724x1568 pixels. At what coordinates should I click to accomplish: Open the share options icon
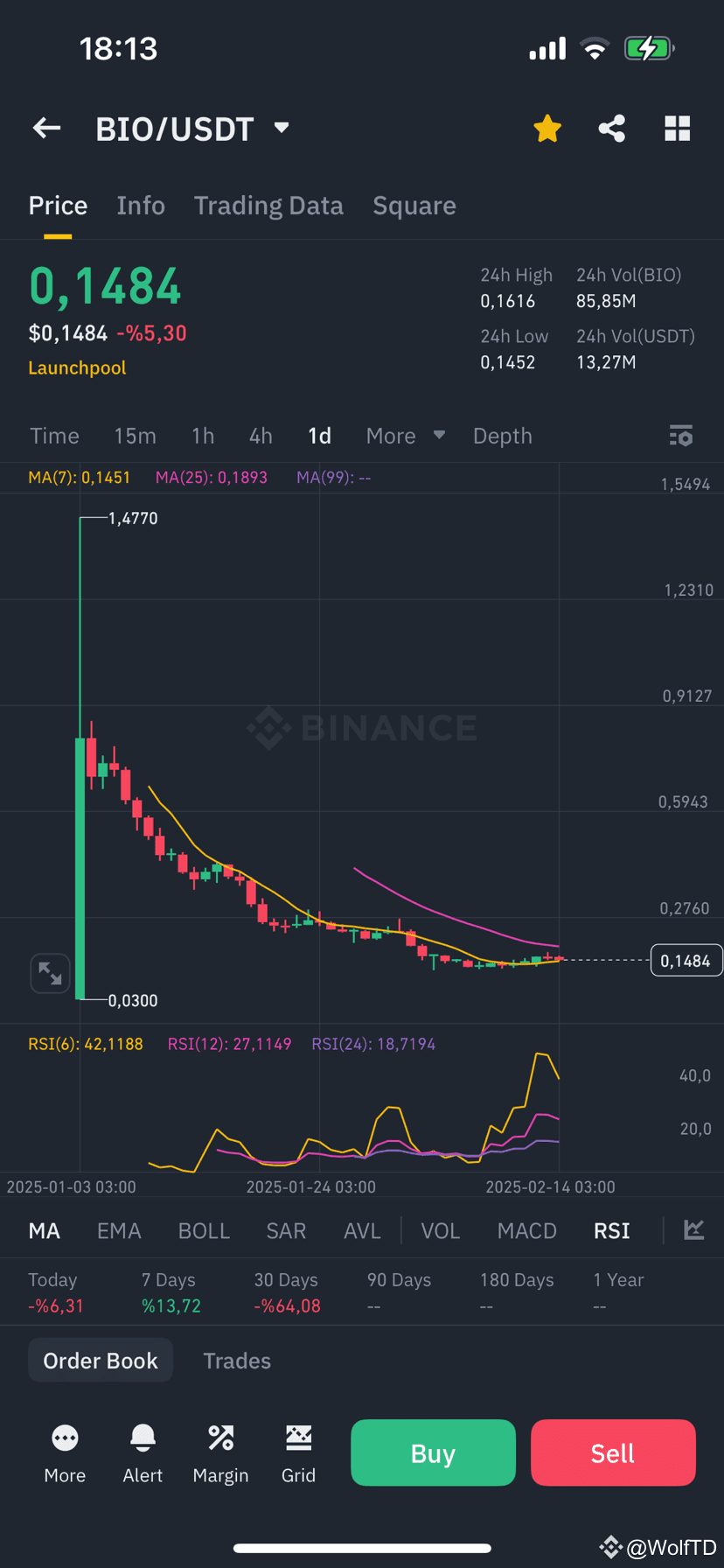click(x=611, y=128)
